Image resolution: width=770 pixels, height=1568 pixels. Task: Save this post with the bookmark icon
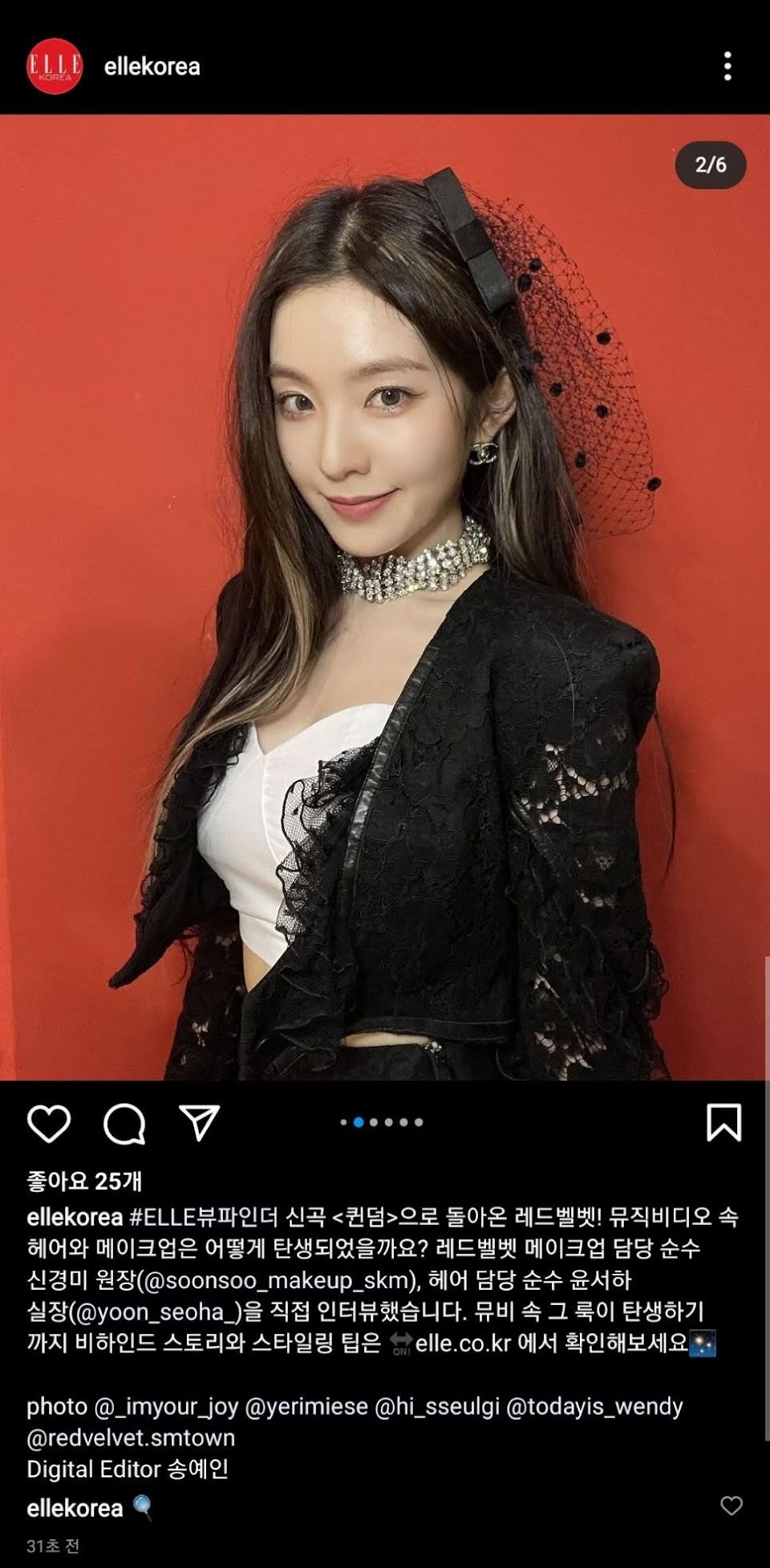(x=723, y=1122)
